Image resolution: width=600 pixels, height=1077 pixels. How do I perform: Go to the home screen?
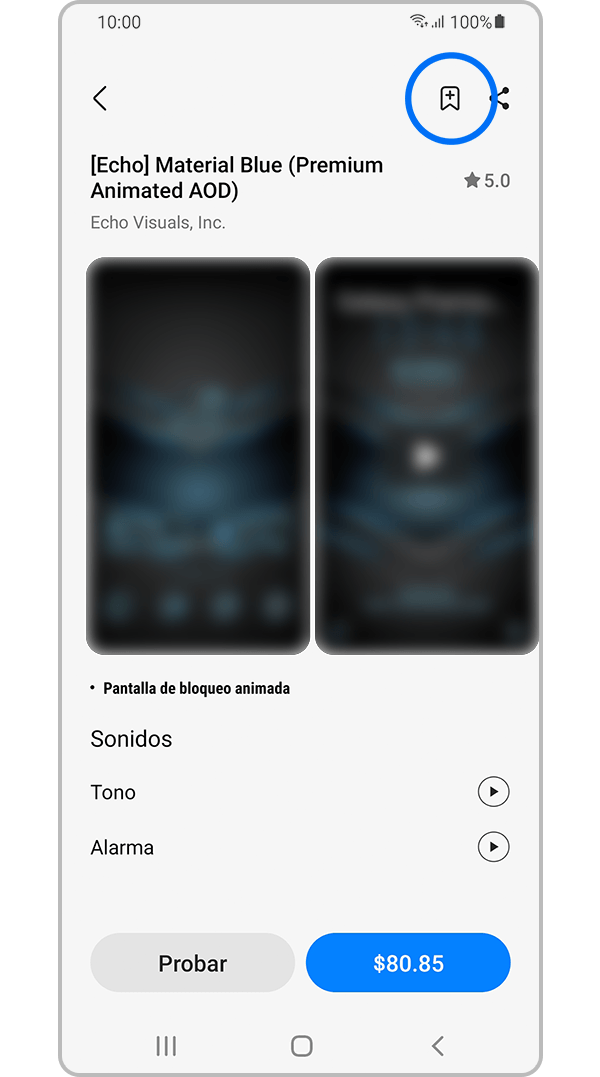pos(301,1046)
